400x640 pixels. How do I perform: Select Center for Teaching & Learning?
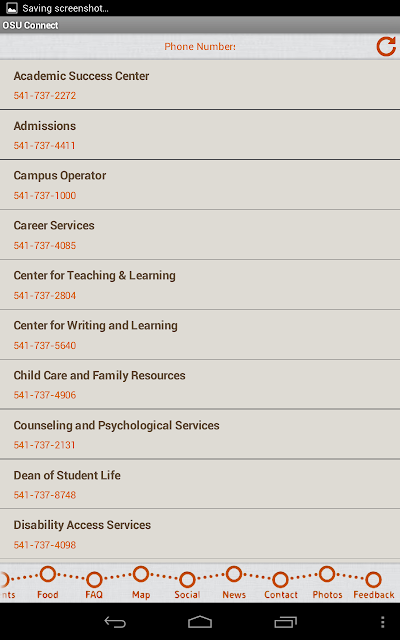200,285
